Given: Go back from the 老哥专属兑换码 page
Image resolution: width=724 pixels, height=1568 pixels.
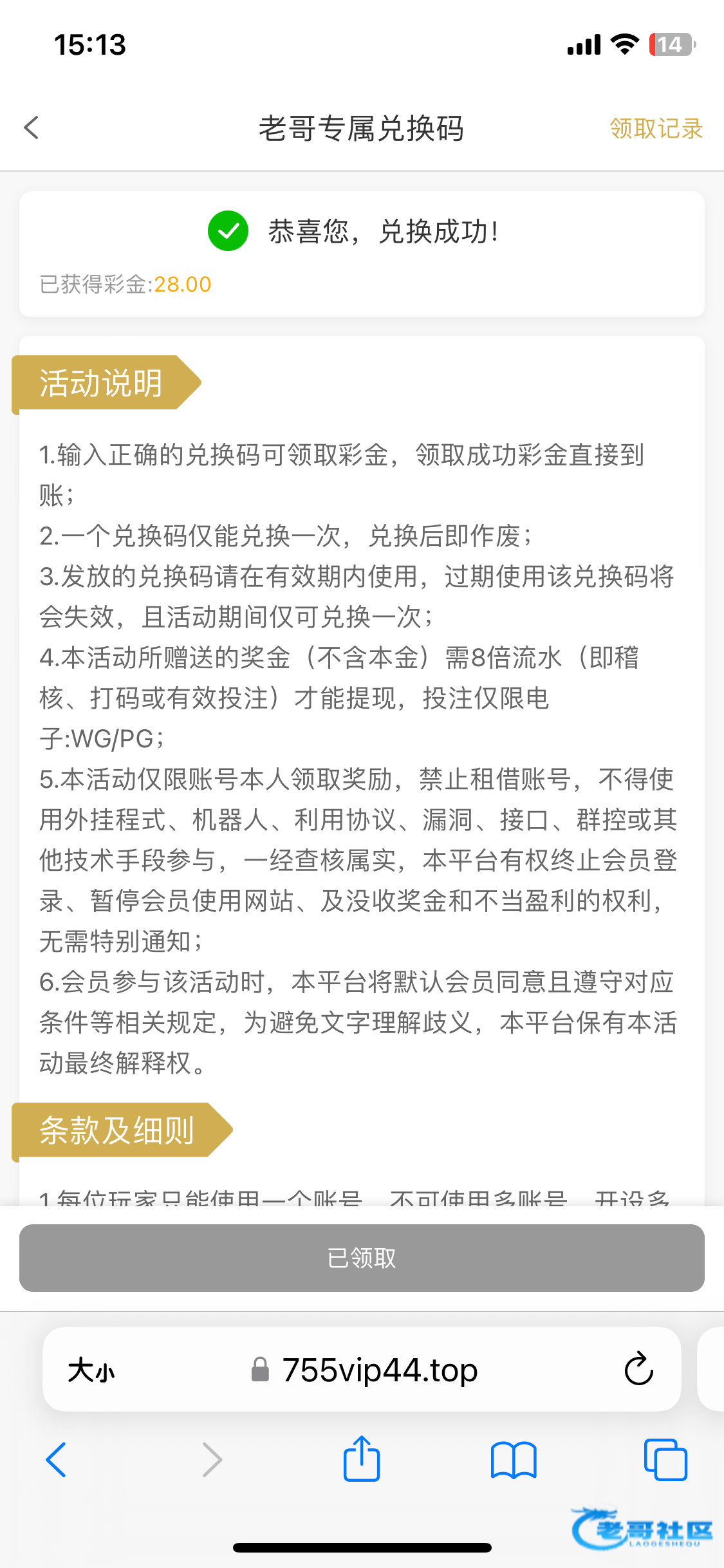Looking at the screenshot, I should coord(32,127).
